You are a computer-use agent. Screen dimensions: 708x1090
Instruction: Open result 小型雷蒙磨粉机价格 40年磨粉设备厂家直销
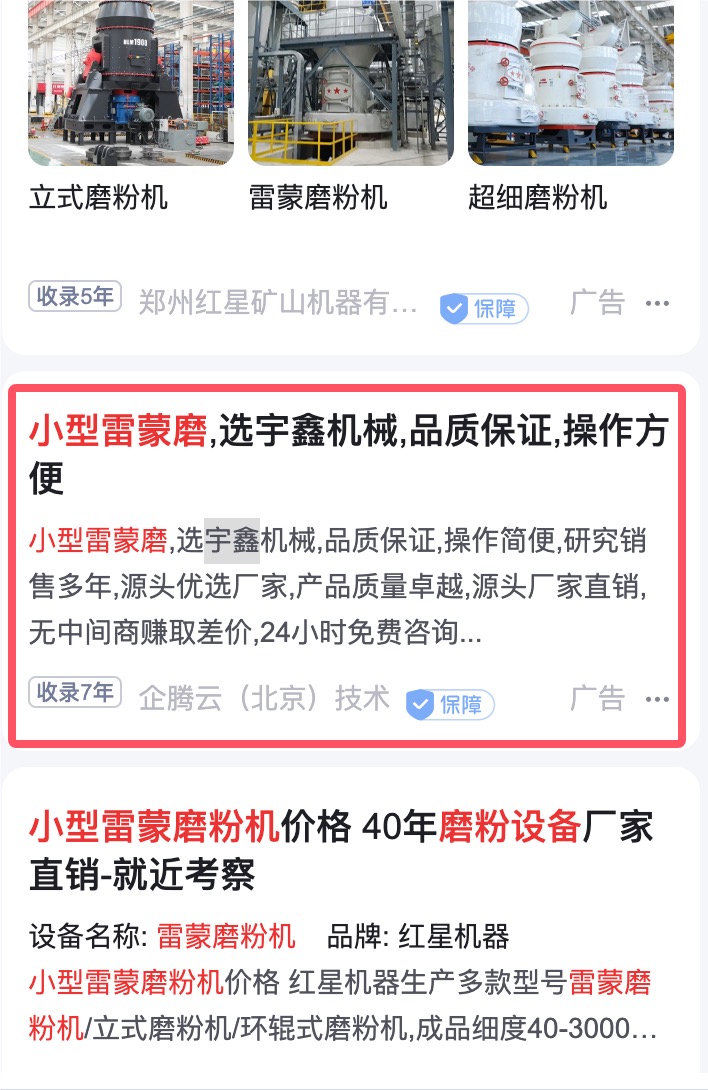340,850
